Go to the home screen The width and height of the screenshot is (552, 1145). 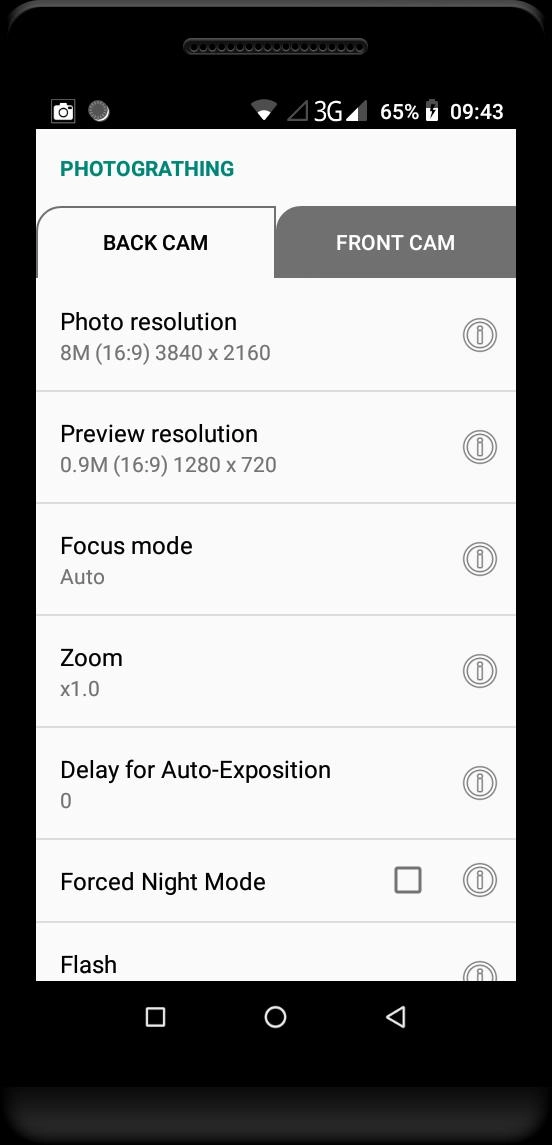(275, 1016)
